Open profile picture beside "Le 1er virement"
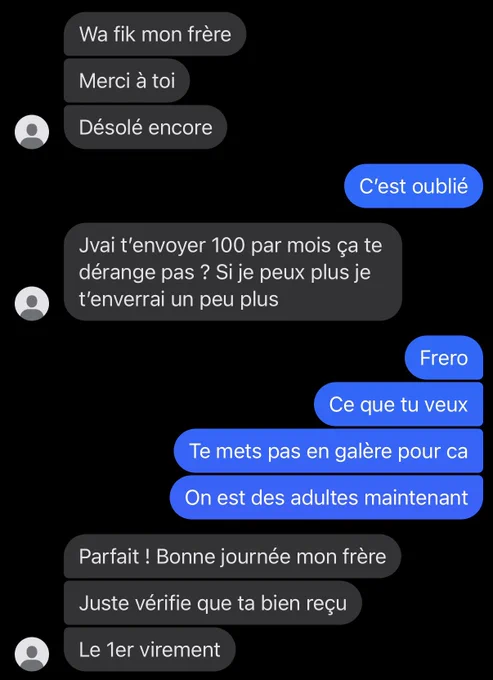Viewport: 493px width, 680px height. click(32, 654)
